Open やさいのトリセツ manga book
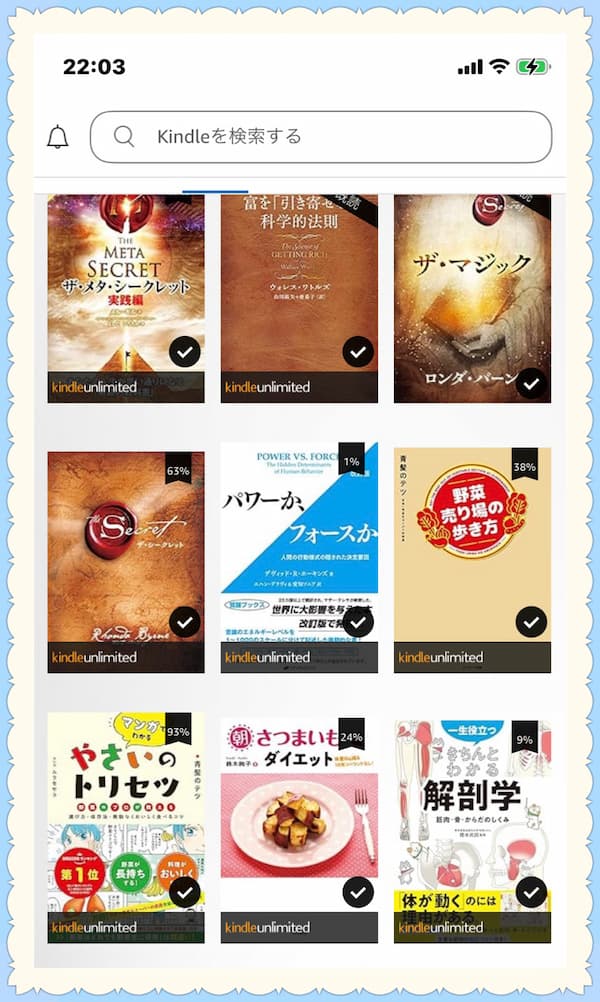The width and height of the screenshot is (600, 1002). [x=126, y=820]
